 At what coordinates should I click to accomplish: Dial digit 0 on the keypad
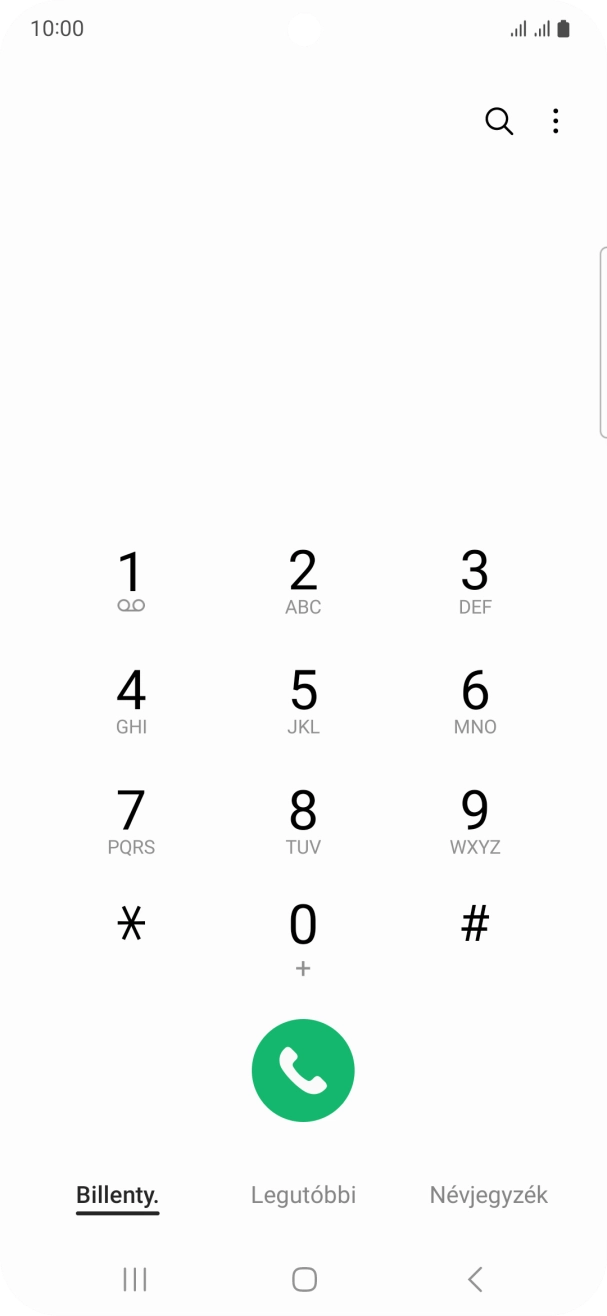tap(303, 935)
